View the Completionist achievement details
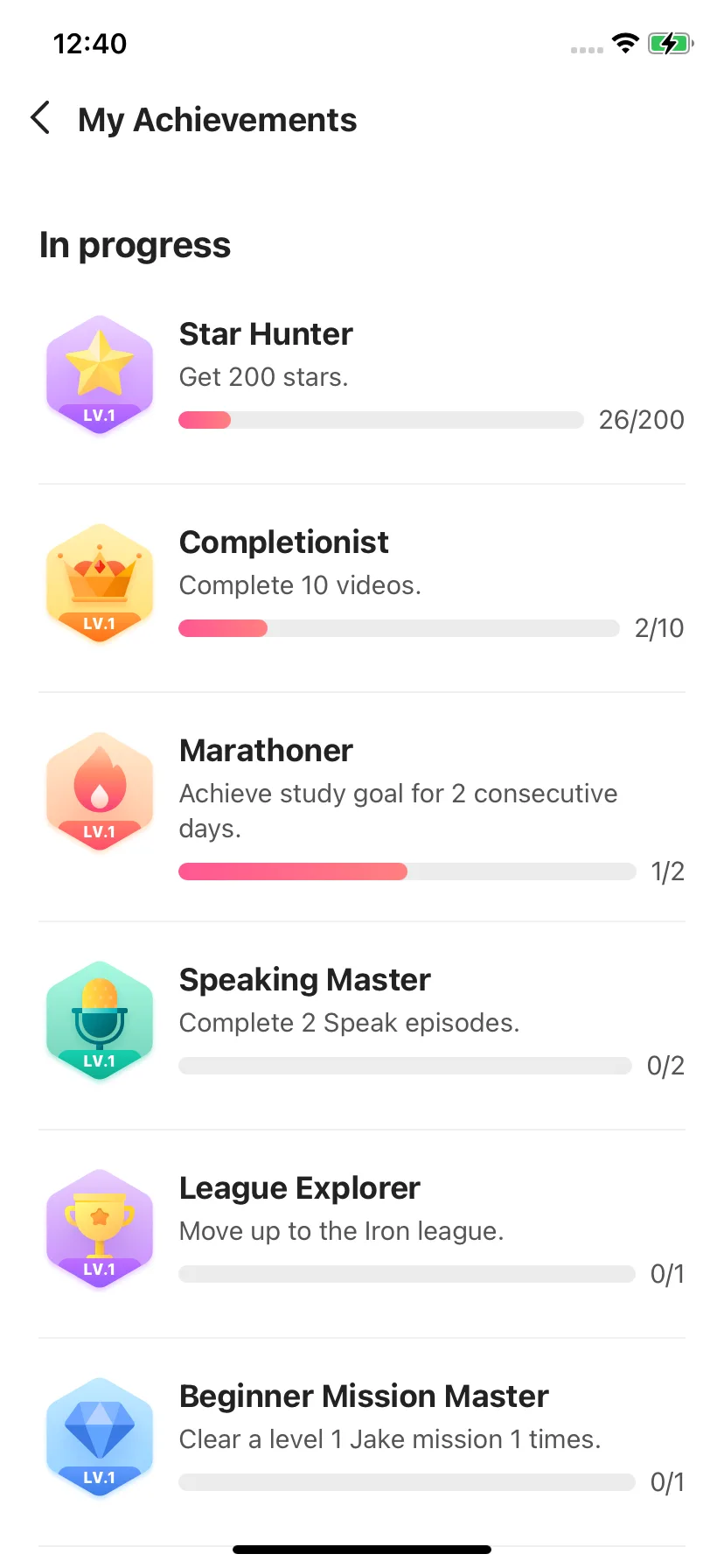This screenshot has height=1568, width=724. coord(362,584)
